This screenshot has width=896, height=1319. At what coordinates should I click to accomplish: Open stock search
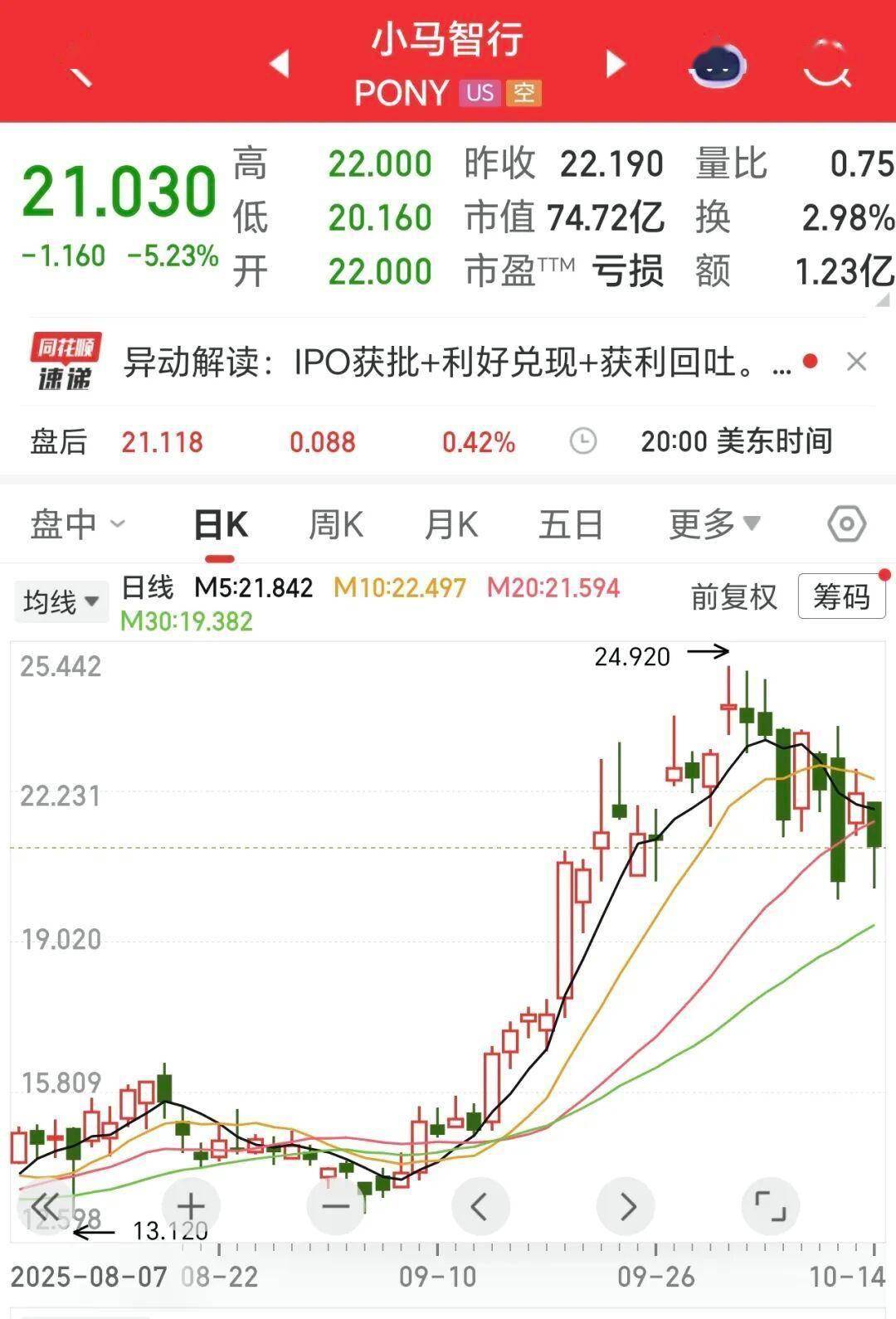826,63
